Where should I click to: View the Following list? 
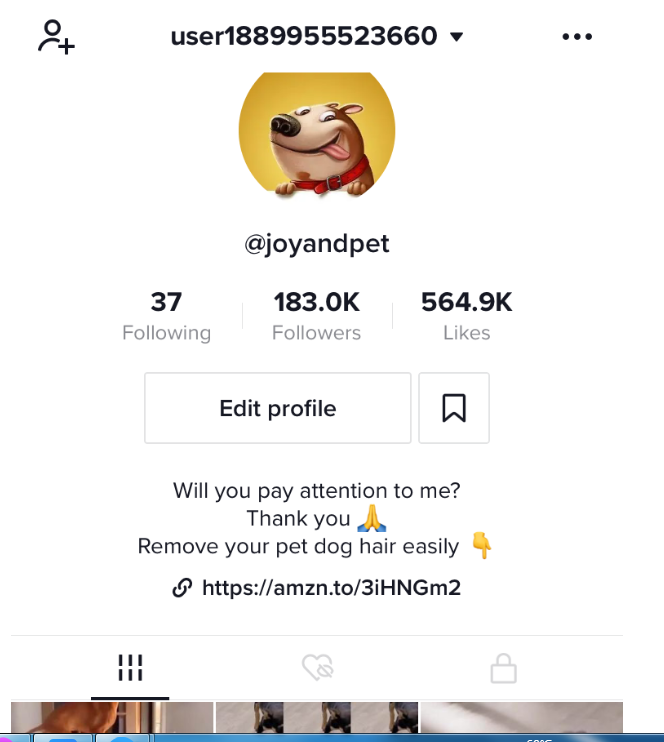coord(166,316)
